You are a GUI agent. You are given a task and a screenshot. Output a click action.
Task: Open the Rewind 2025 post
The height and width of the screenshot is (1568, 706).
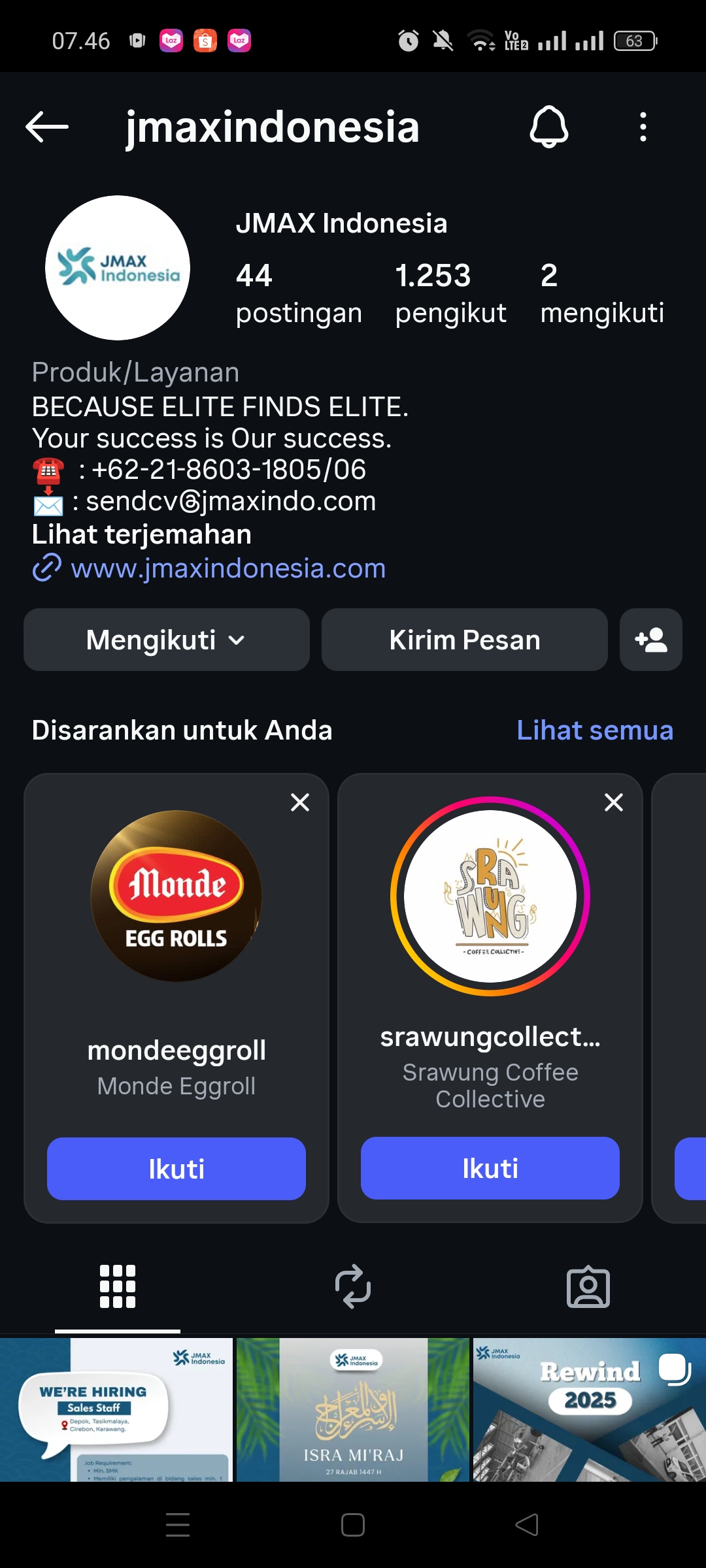click(589, 1409)
